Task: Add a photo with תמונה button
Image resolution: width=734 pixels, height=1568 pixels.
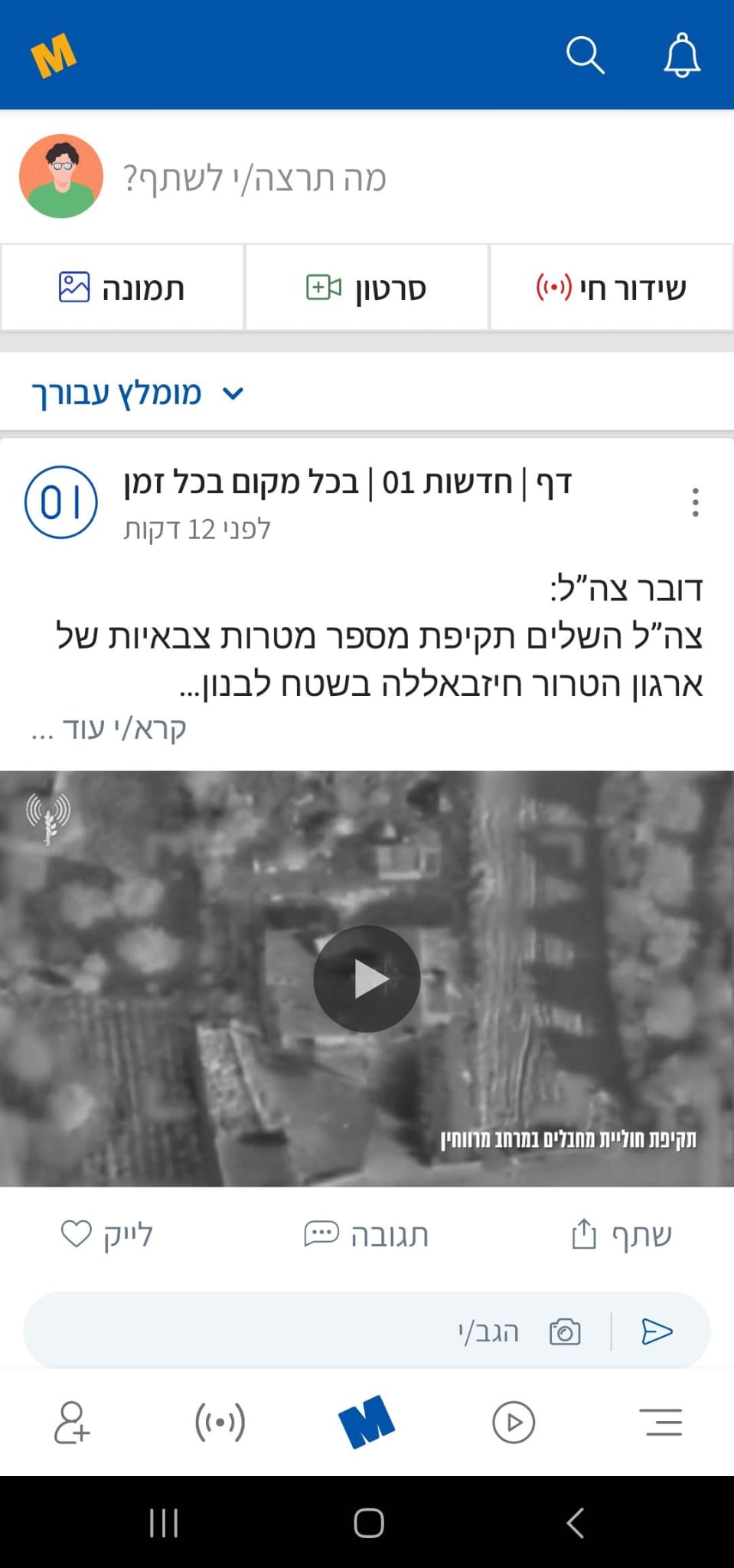Action: click(122, 288)
